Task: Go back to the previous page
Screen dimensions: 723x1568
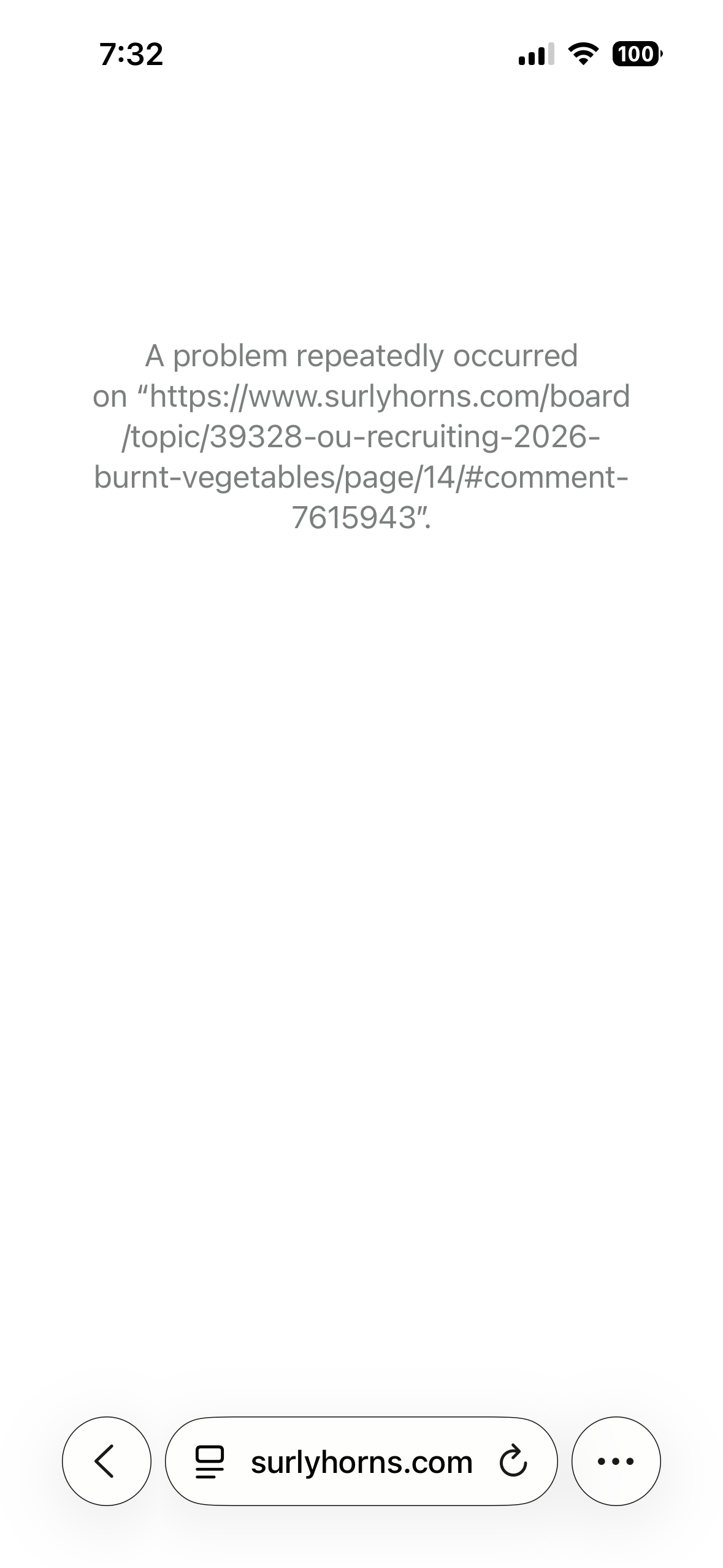Action: 106,1461
